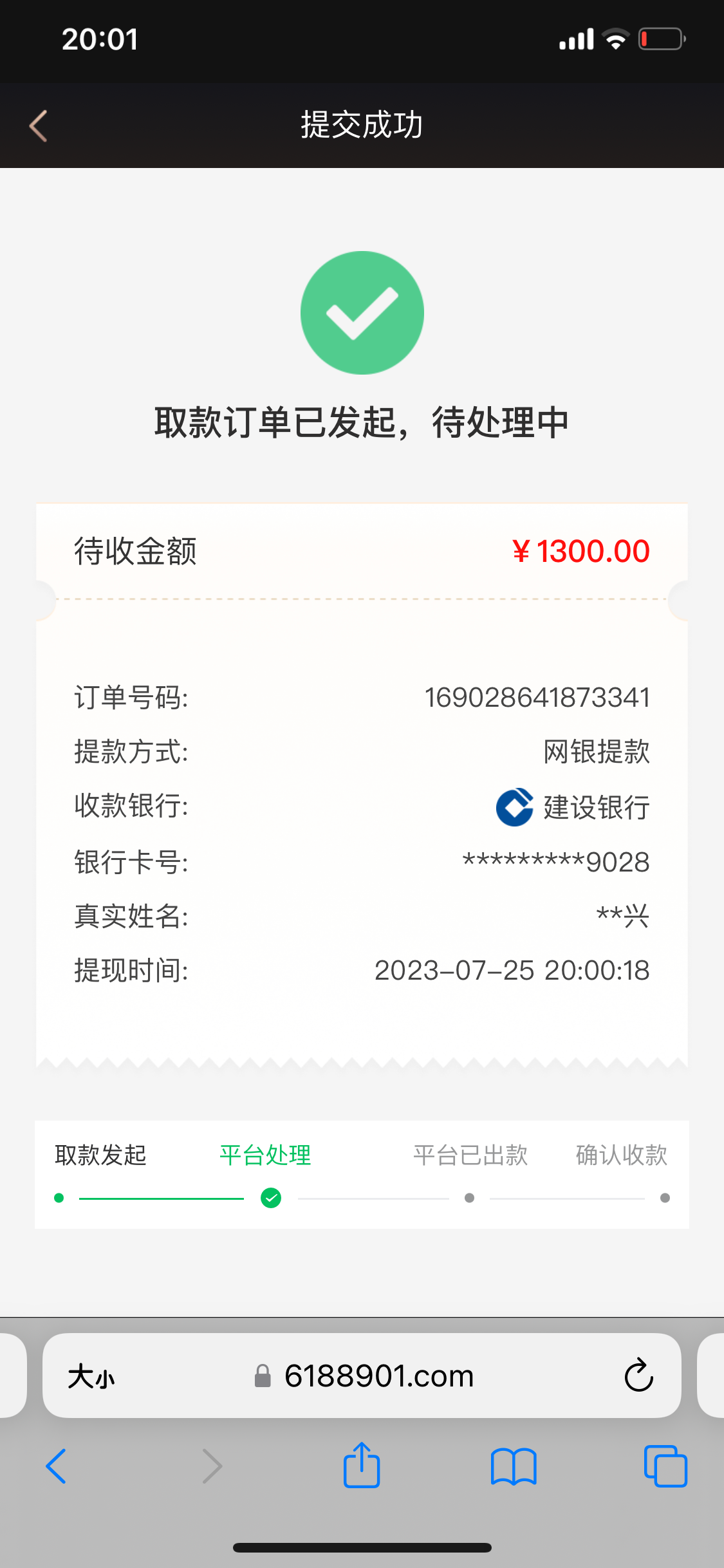Screen dimensions: 724x1568
Task: Go back from the 提交成功 page
Action: point(39,126)
